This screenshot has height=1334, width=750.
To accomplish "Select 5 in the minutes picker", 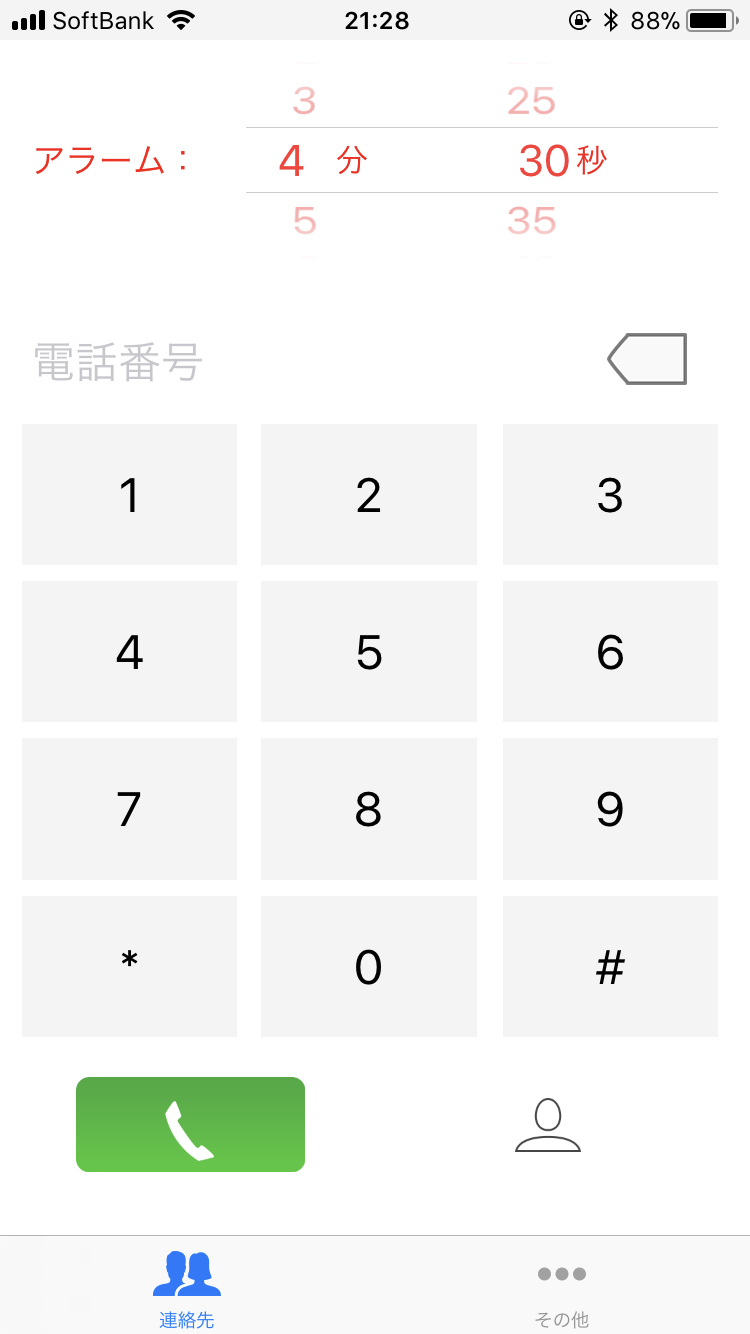I will pos(304,221).
